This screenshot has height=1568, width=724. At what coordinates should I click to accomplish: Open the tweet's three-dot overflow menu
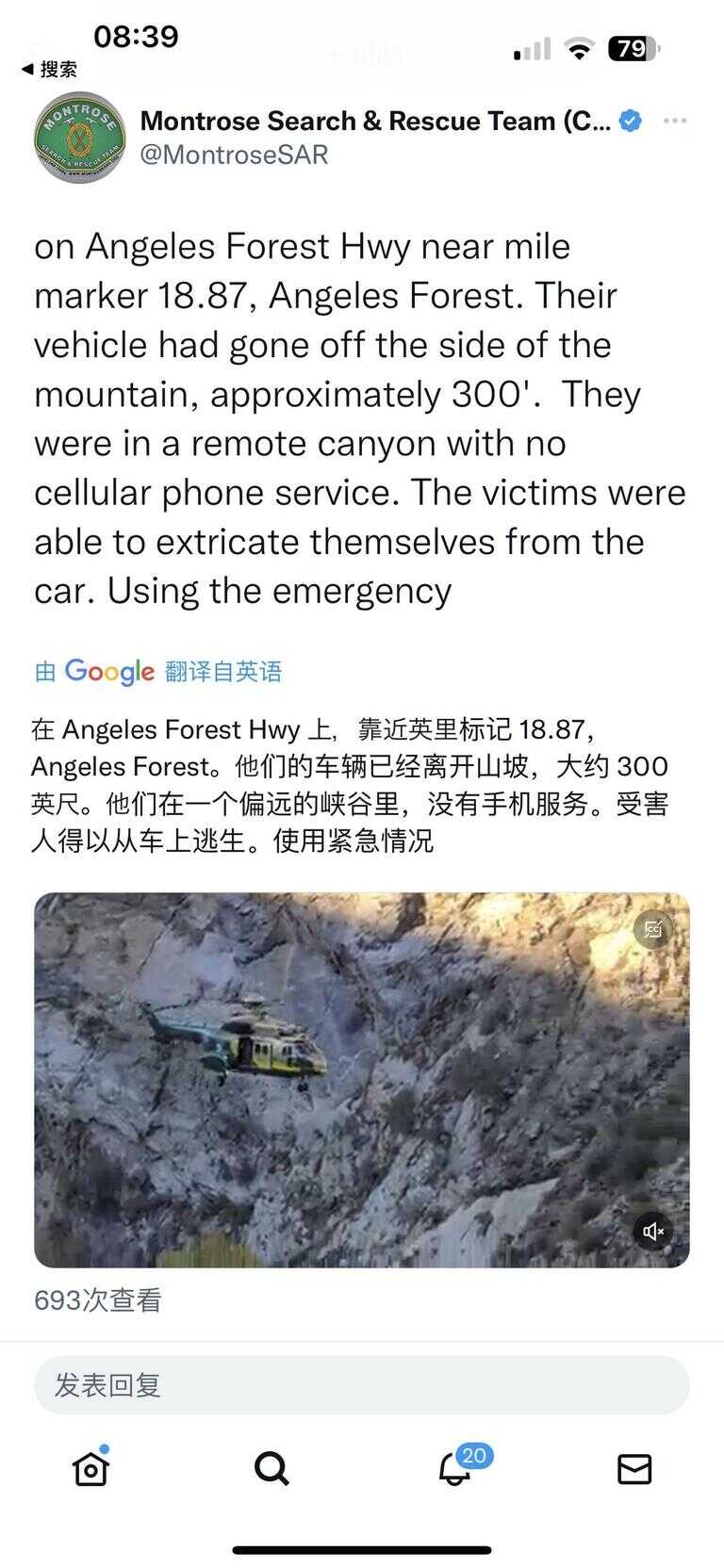(x=675, y=121)
